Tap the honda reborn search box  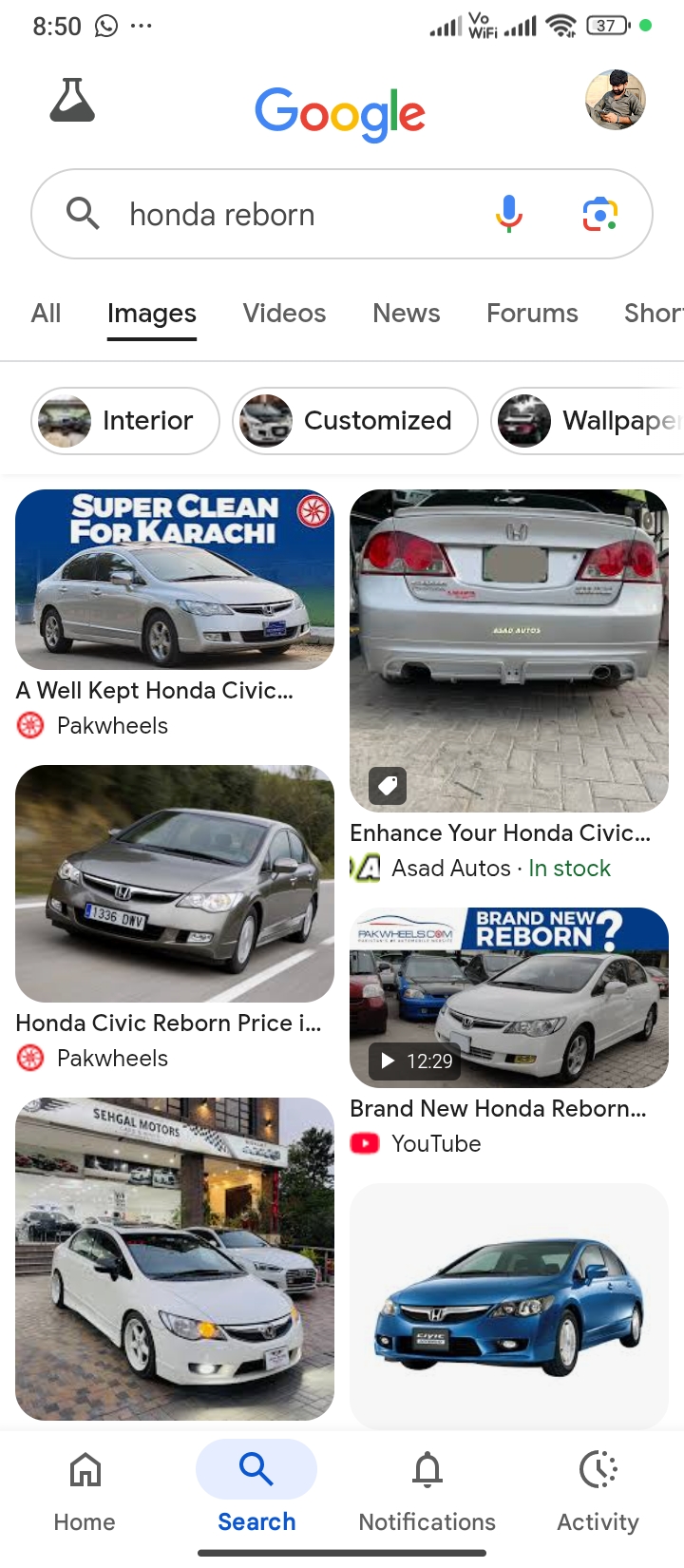tap(285, 215)
